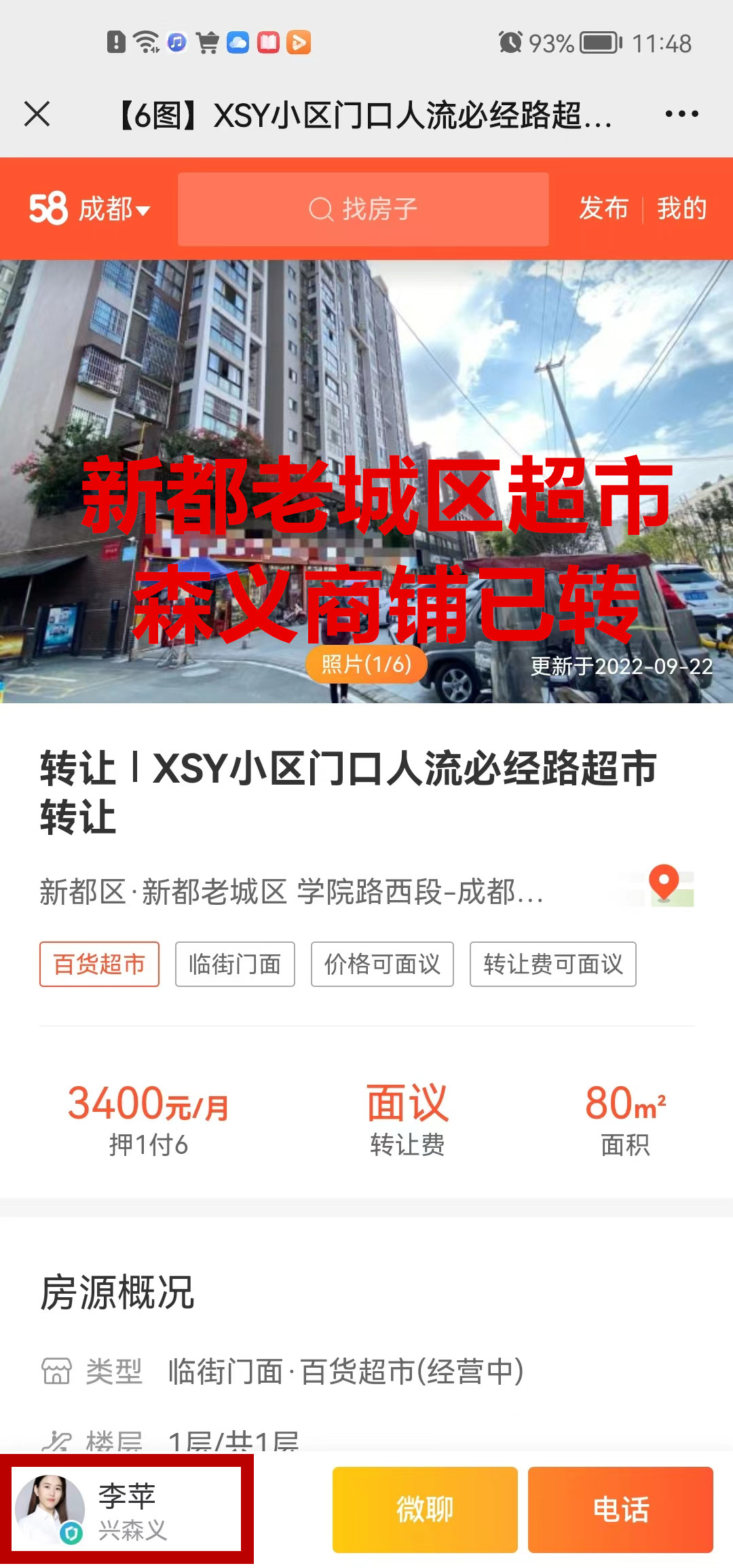Select the 百货超市 tag

99,964
